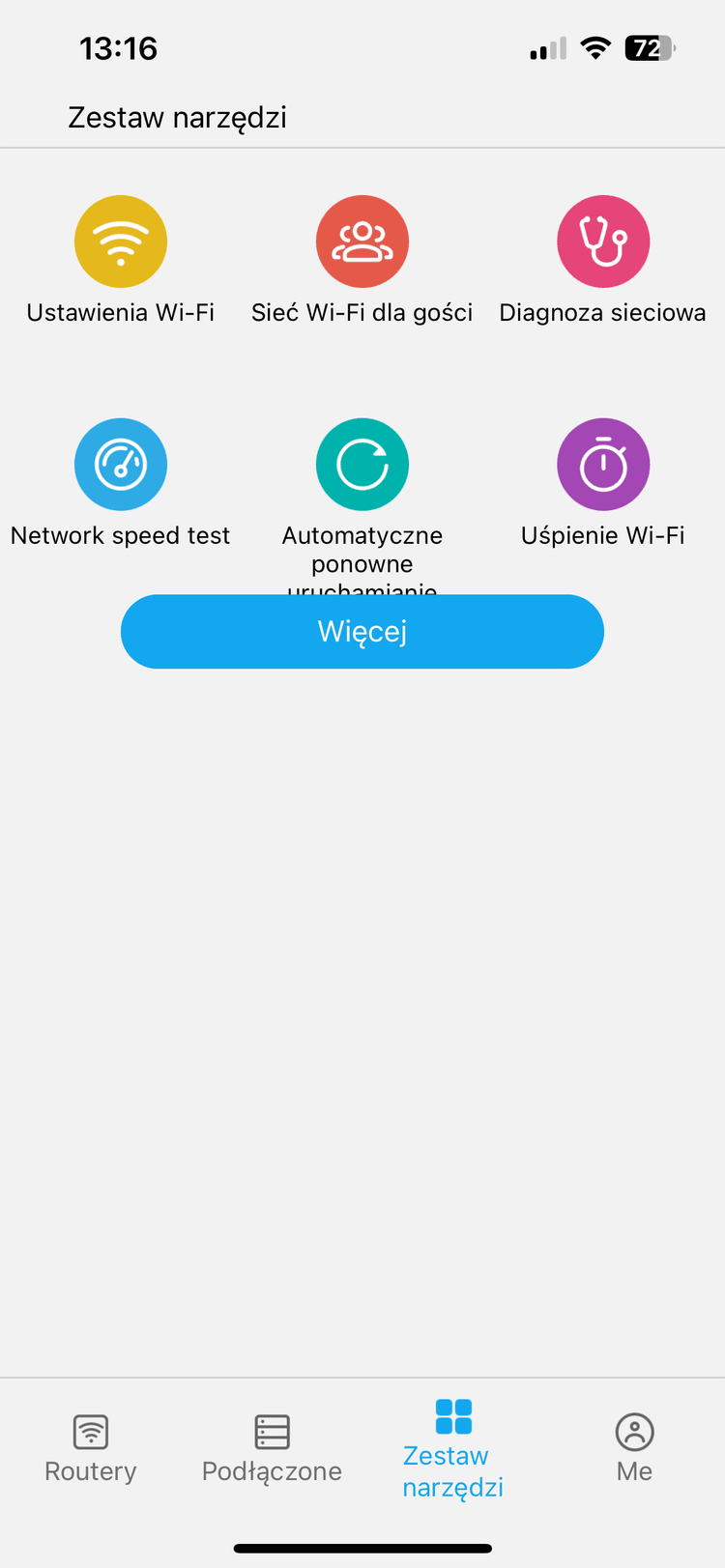
Task: Click the Zestaw narzędzi header title
Action: [x=176, y=117]
